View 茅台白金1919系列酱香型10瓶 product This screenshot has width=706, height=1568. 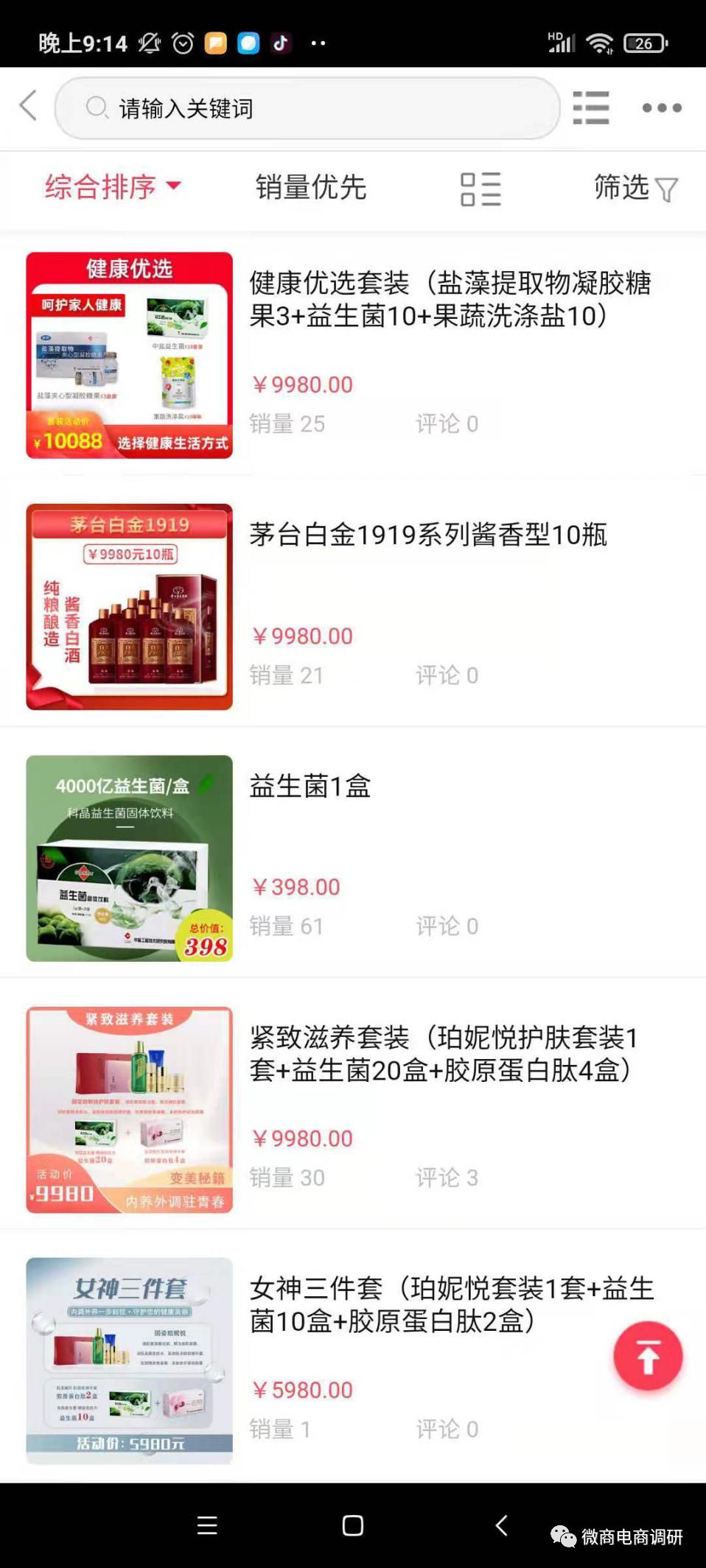(x=427, y=535)
